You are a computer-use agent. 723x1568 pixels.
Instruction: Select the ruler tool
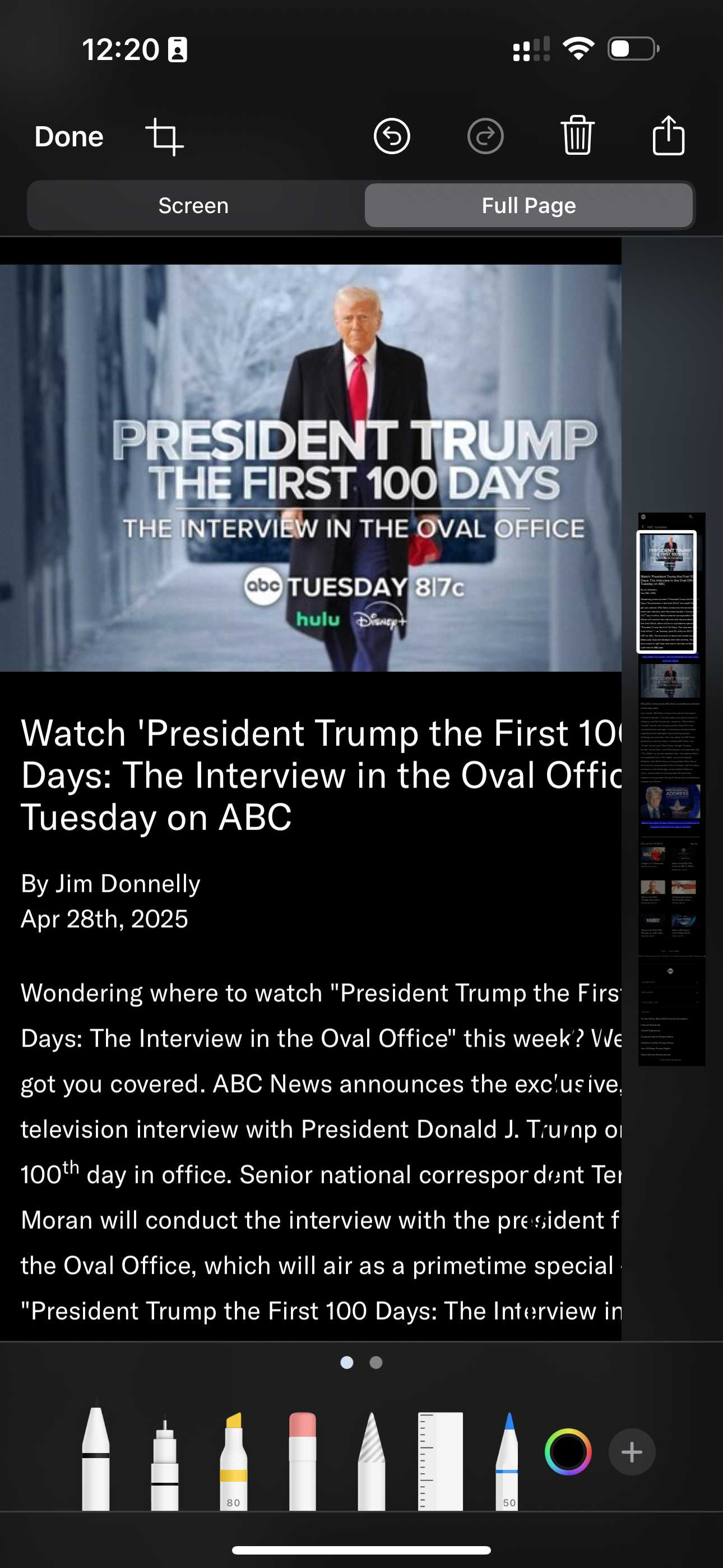click(x=440, y=1461)
